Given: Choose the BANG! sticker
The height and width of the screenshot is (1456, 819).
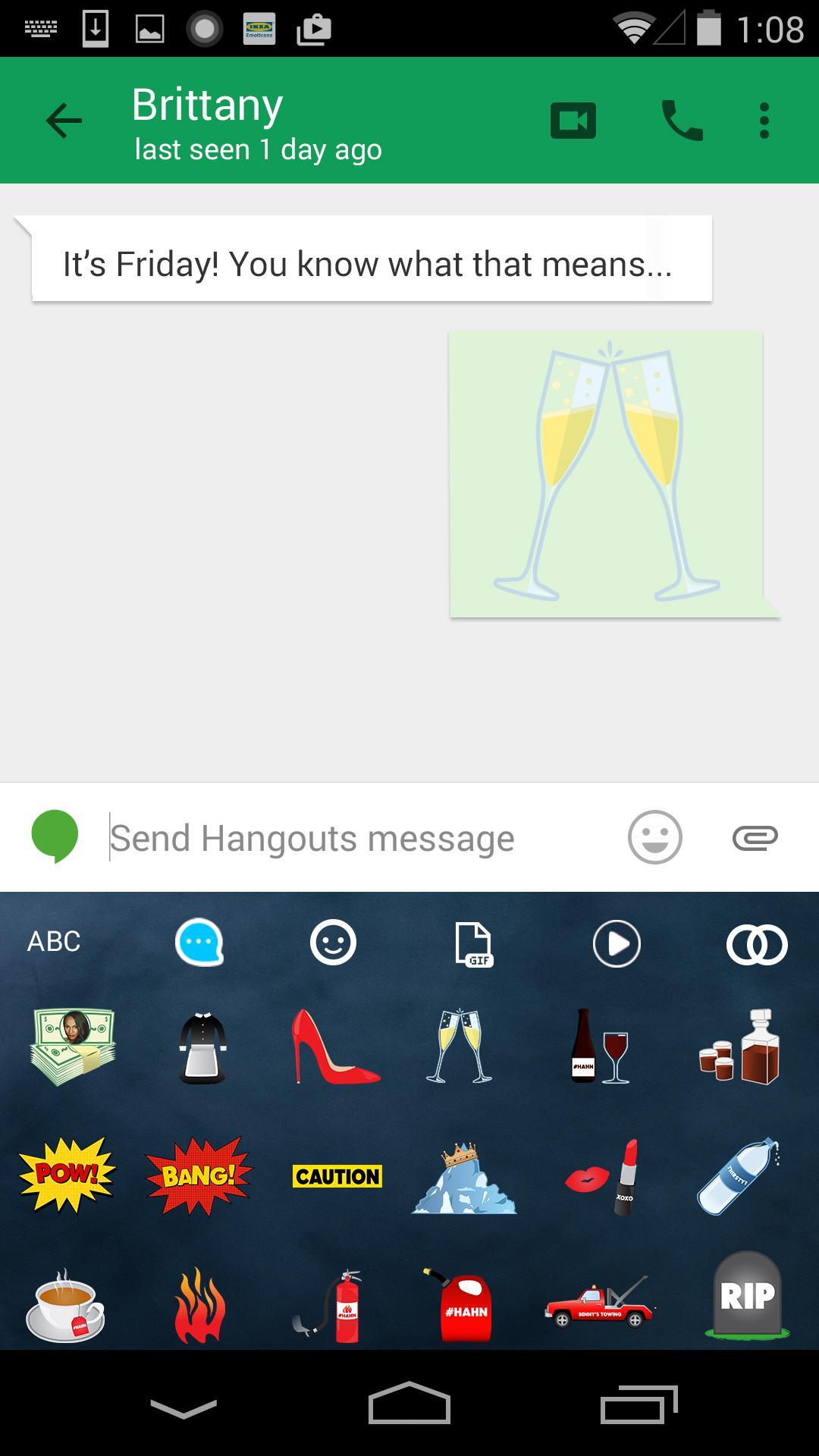Looking at the screenshot, I should pos(199,1175).
